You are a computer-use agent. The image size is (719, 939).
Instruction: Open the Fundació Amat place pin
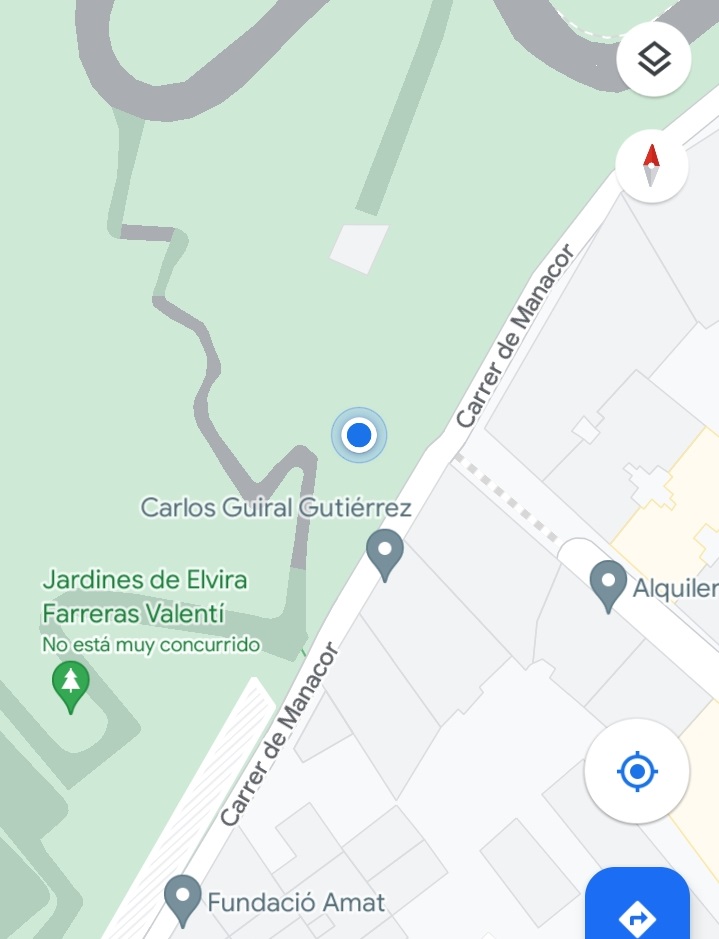point(182,899)
